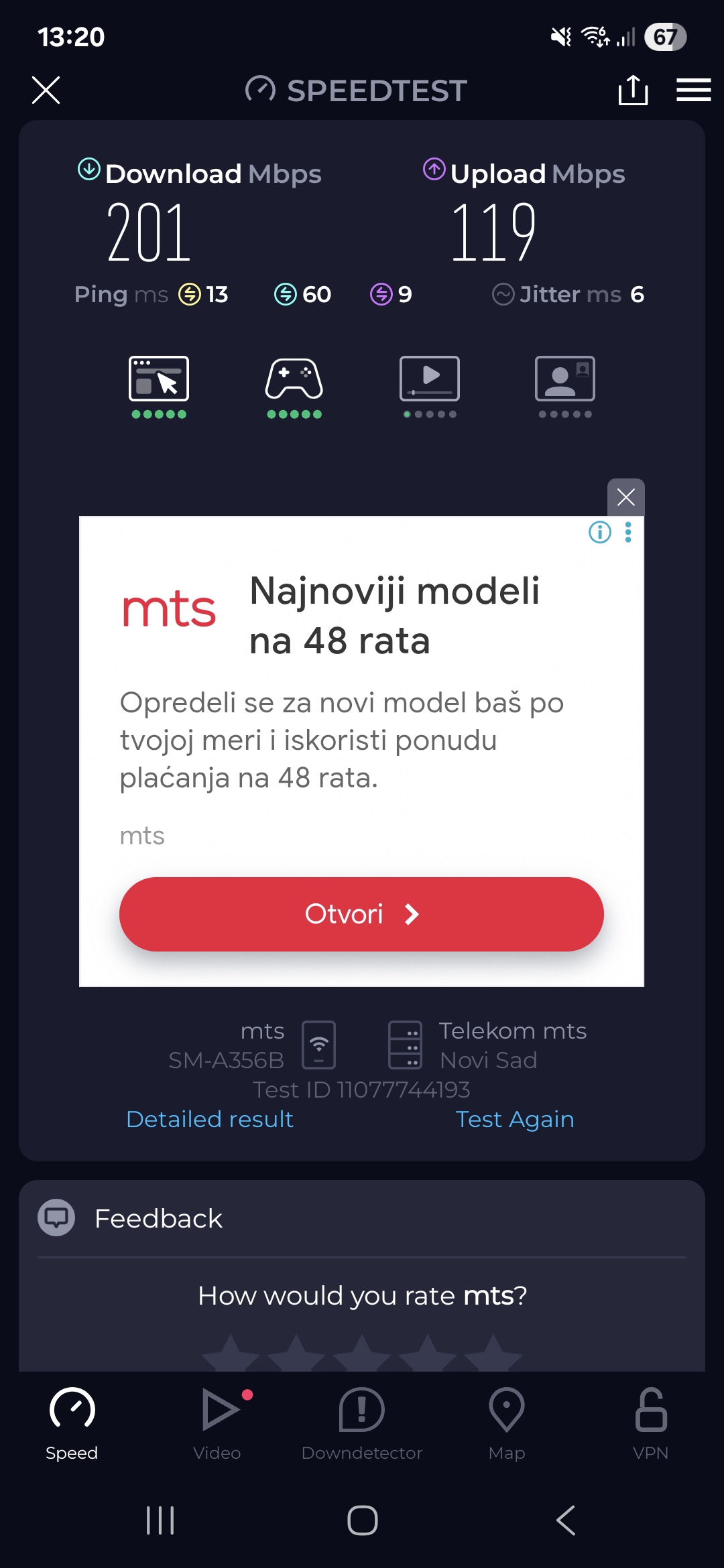Open the ad options three-dot menu

click(628, 532)
